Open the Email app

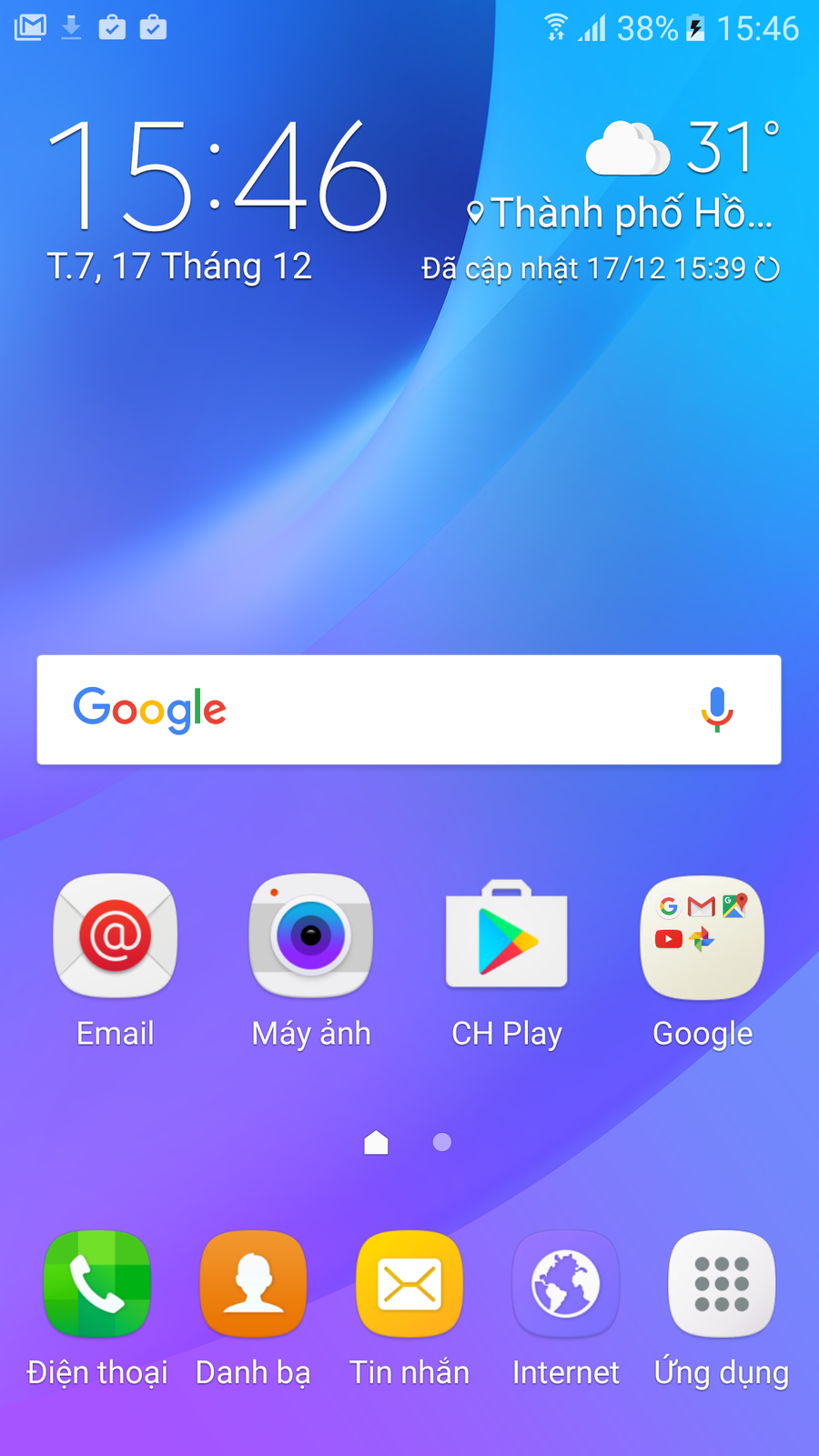116,937
